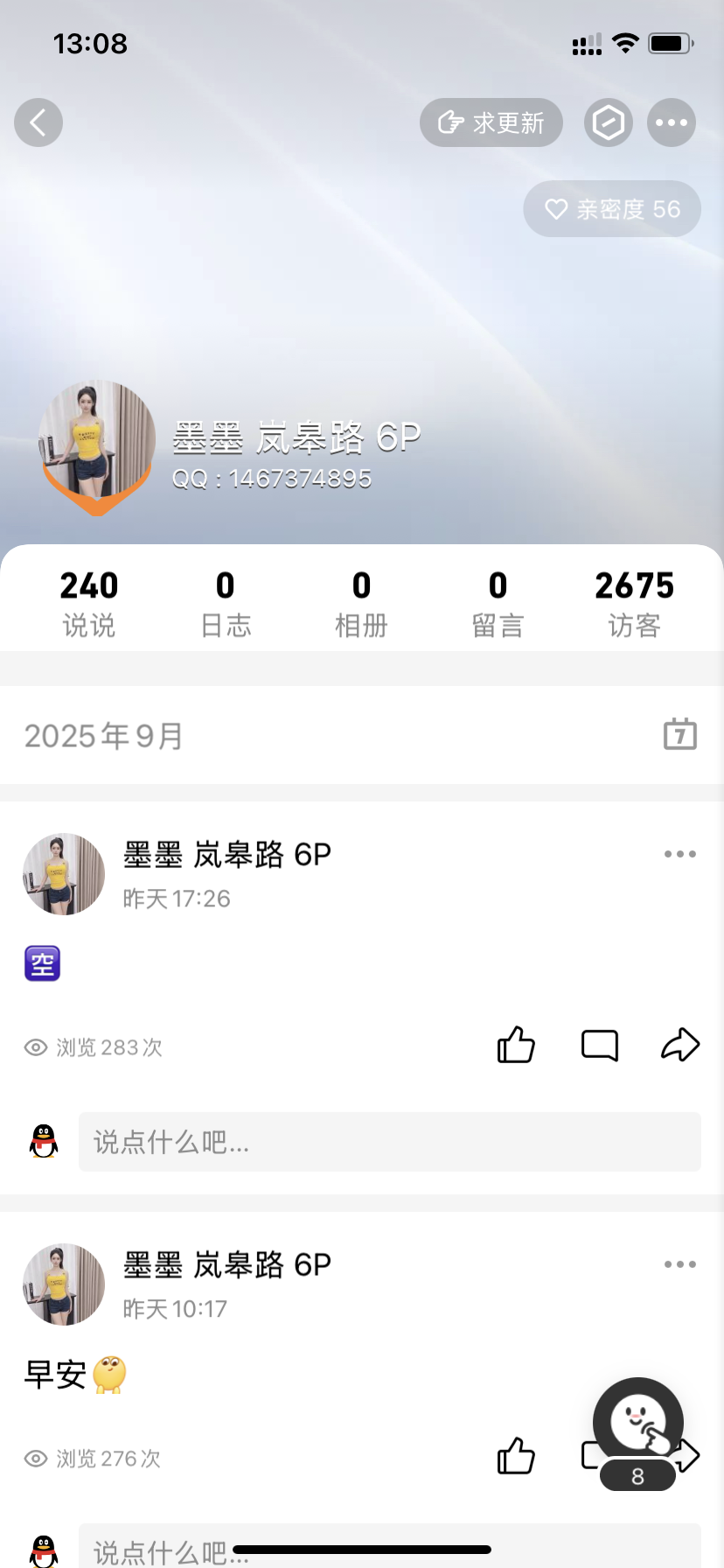Viewport: 724px width, 1568px height.
Task: Open the hexagon icon beside 求更新
Action: pos(609,122)
